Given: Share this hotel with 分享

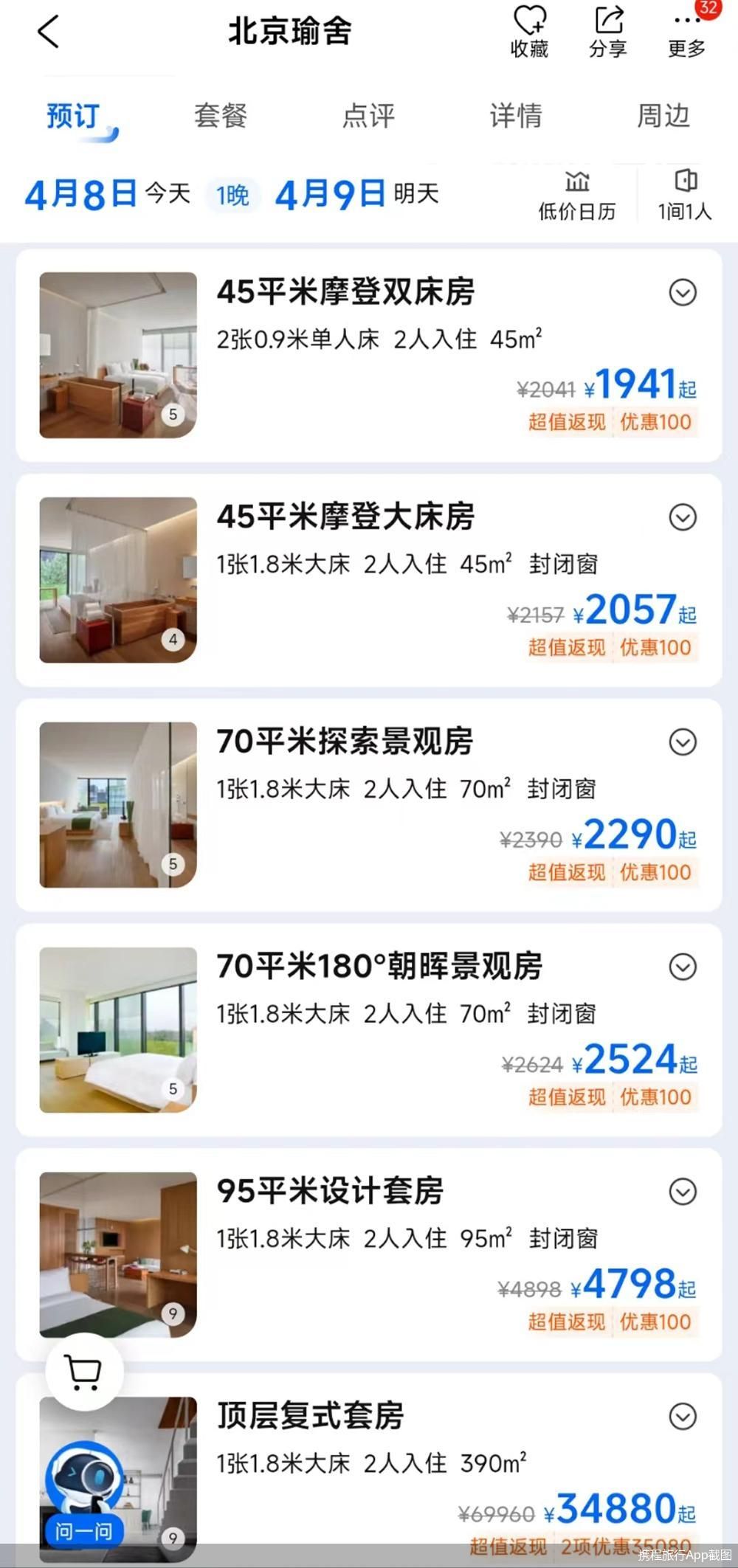Looking at the screenshot, I should coord(607,32).
